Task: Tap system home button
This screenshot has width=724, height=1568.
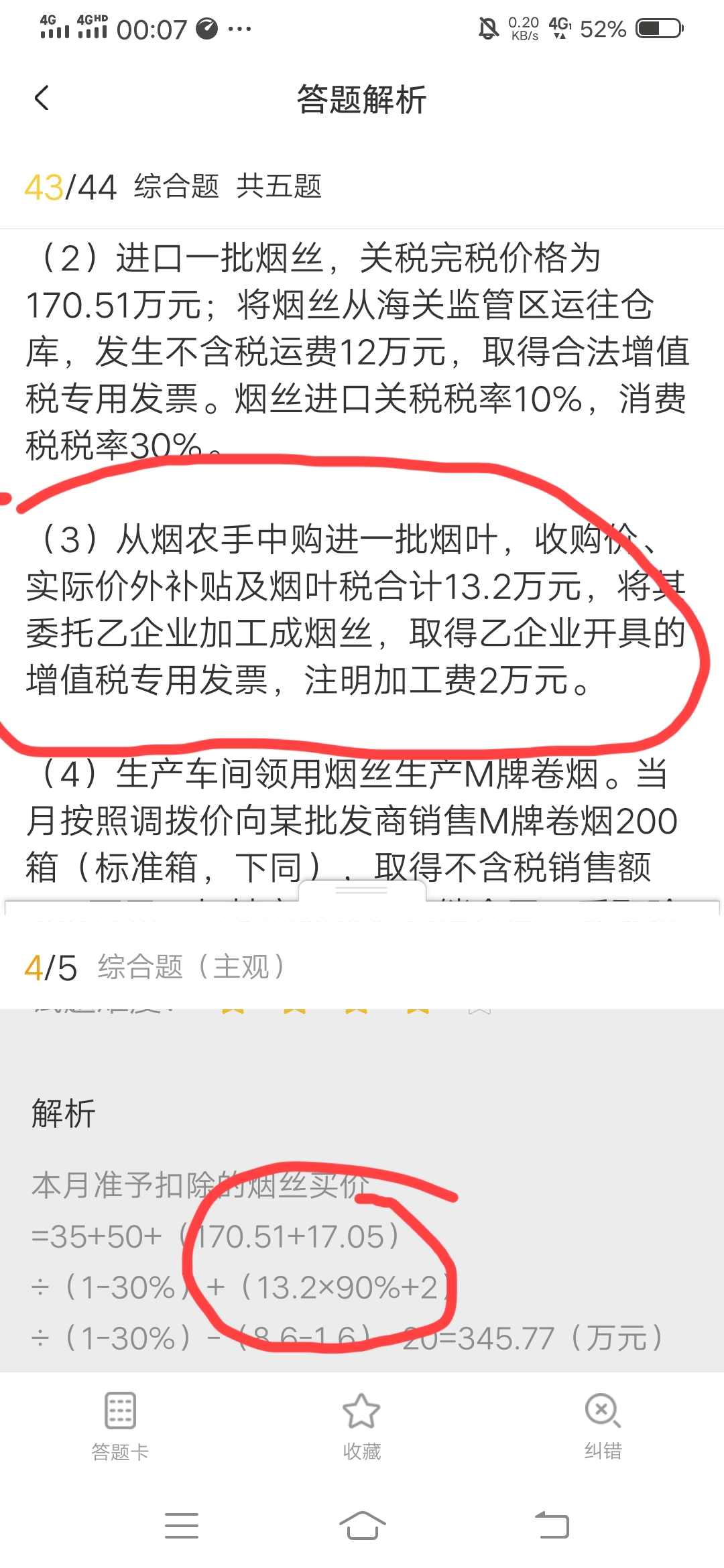Action: click(x=362, y=1526)
